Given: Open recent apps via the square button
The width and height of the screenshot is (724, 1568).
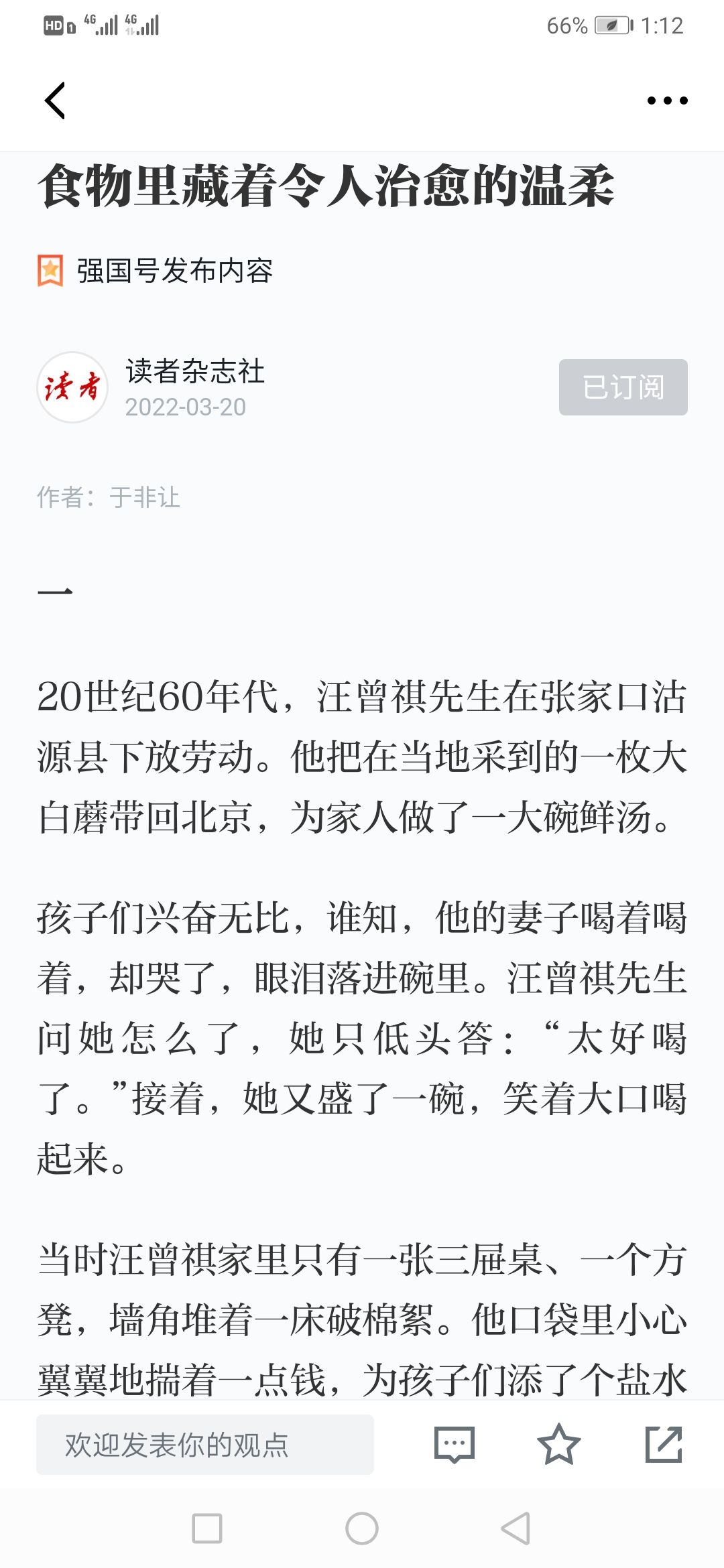Looking at the screenshot, I should pos(207,1528).
